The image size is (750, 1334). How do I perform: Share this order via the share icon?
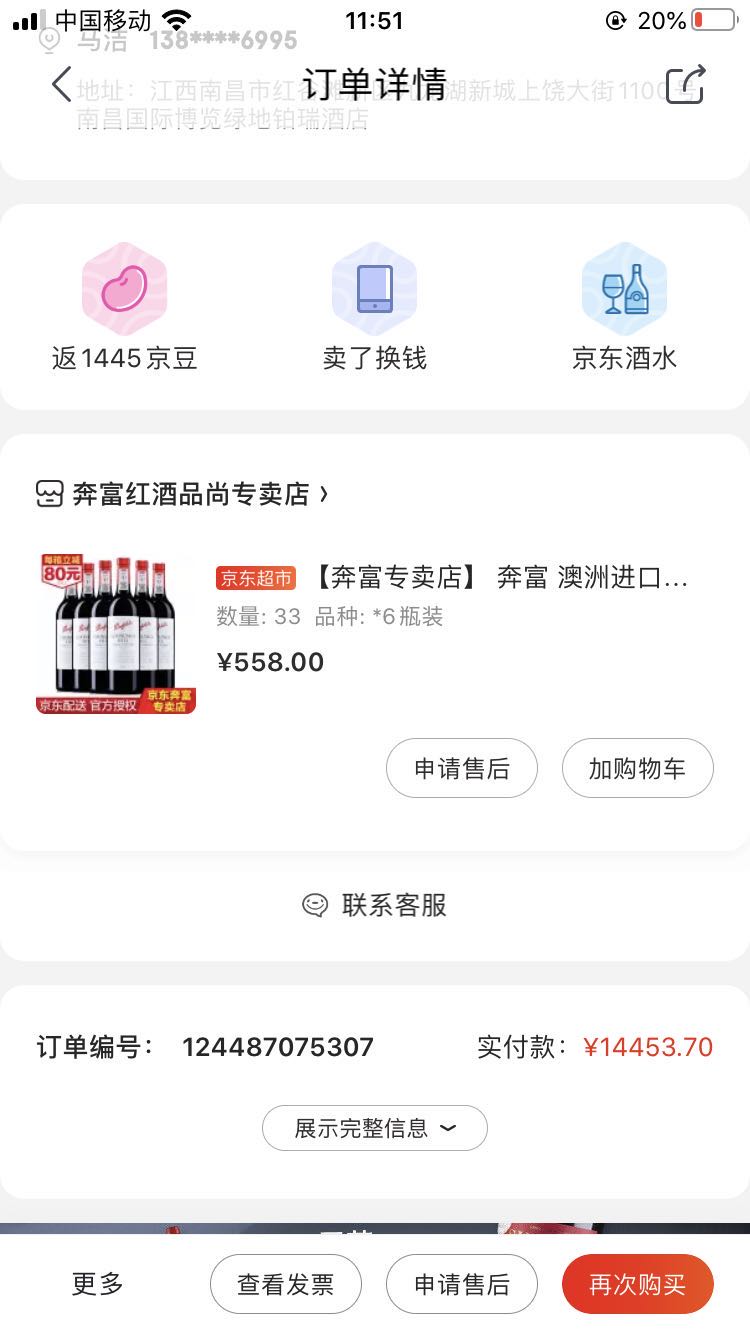pos(685,85)
